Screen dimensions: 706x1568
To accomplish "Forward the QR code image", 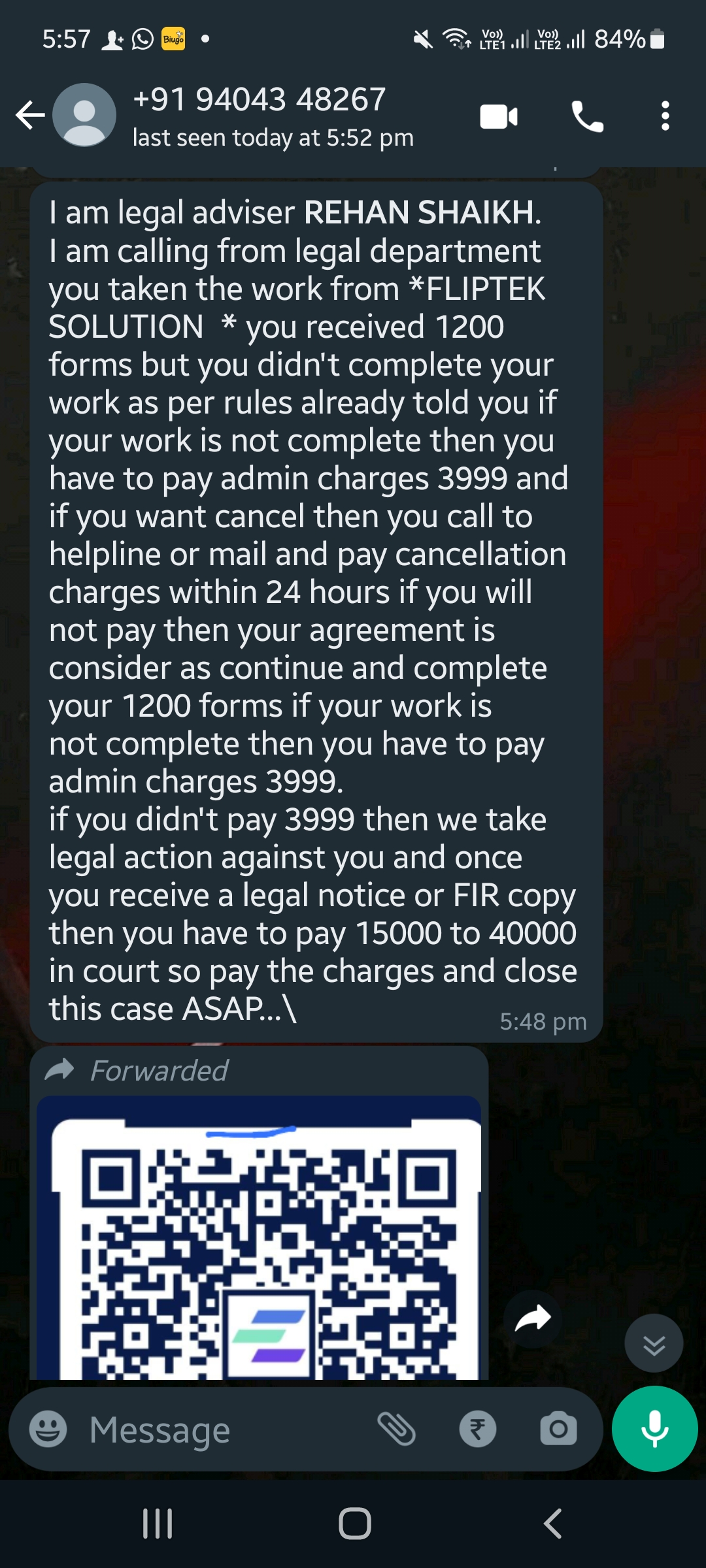I will pos(533,1319).
